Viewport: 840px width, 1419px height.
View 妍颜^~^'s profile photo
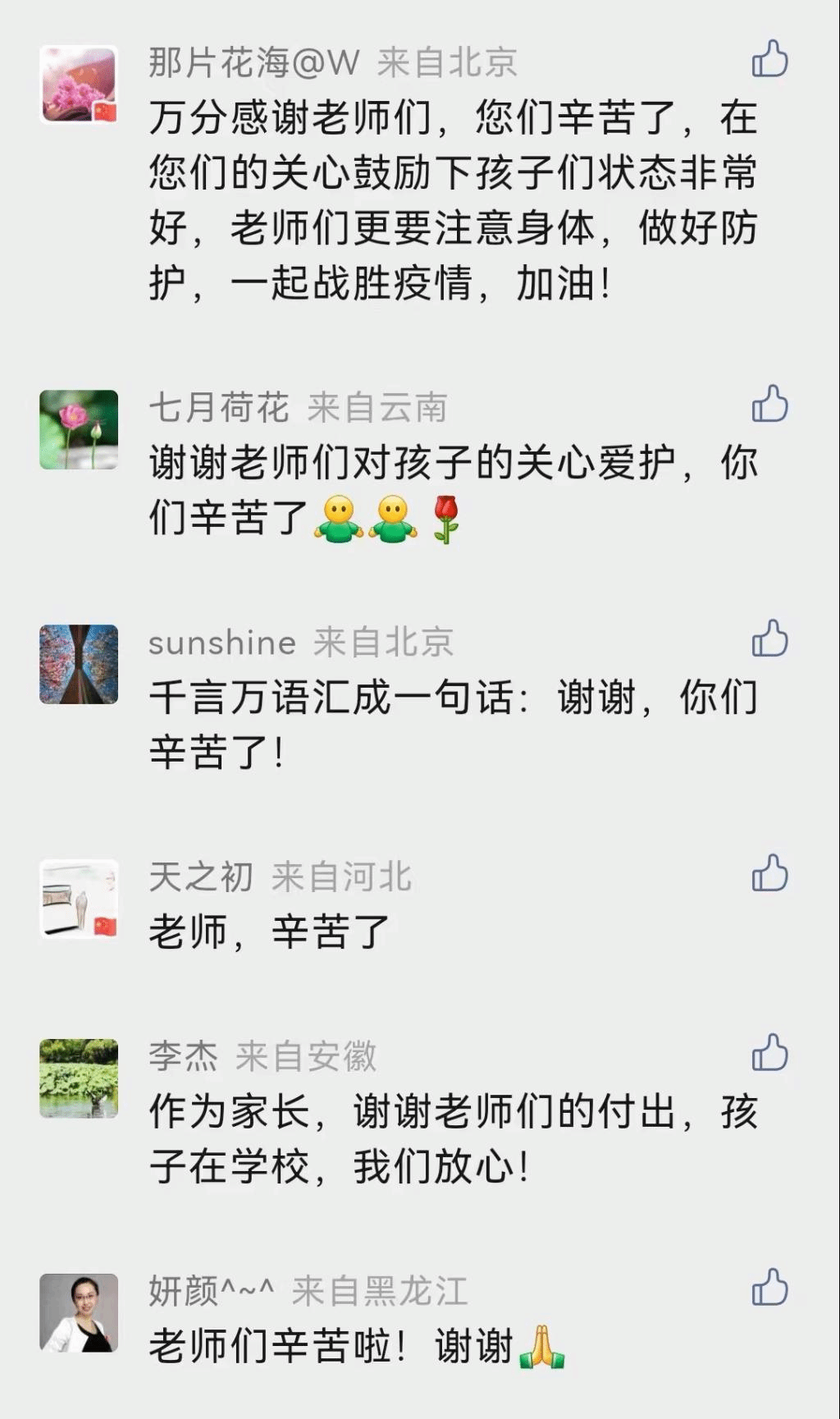click(80, 1314)
